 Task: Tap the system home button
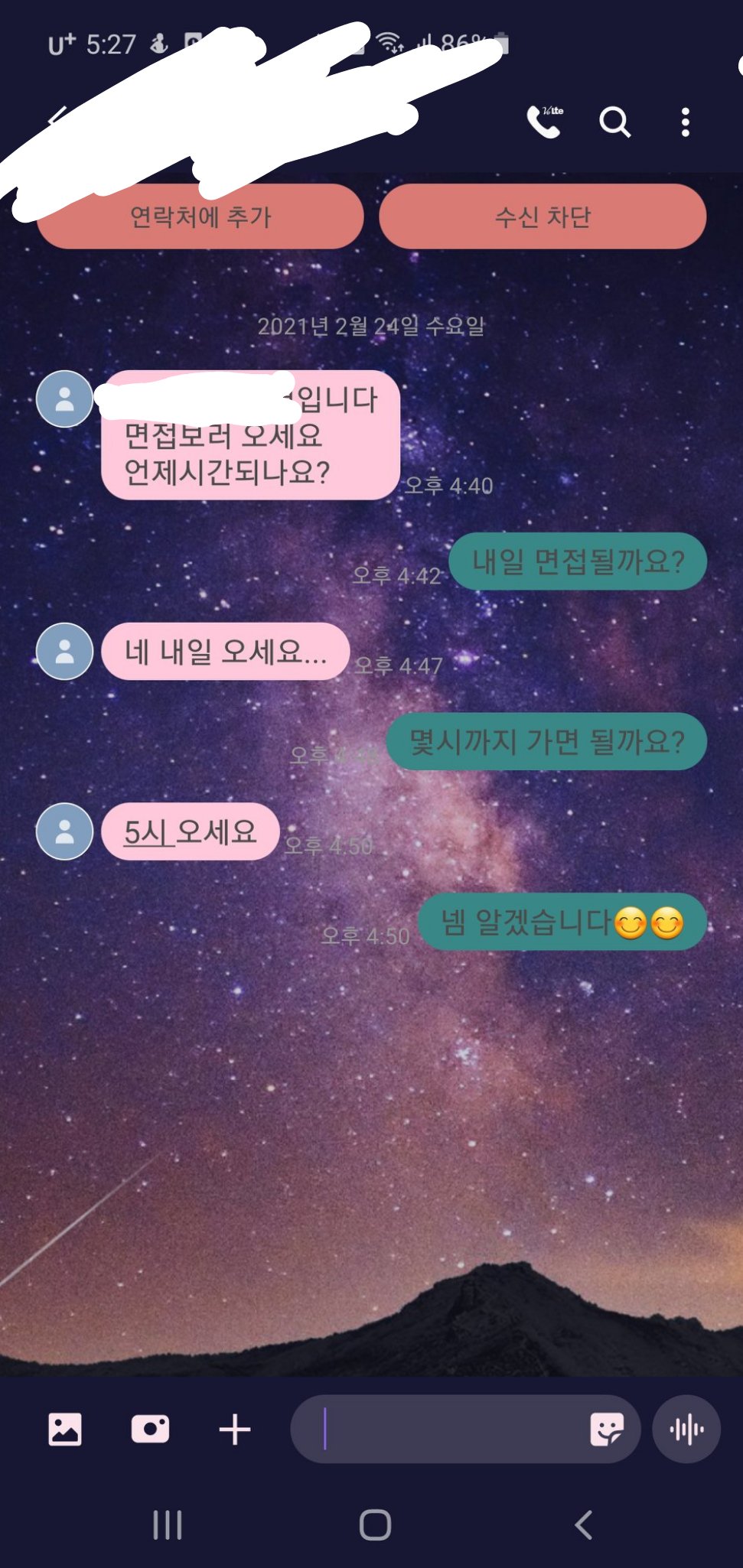click(375, 1525)
